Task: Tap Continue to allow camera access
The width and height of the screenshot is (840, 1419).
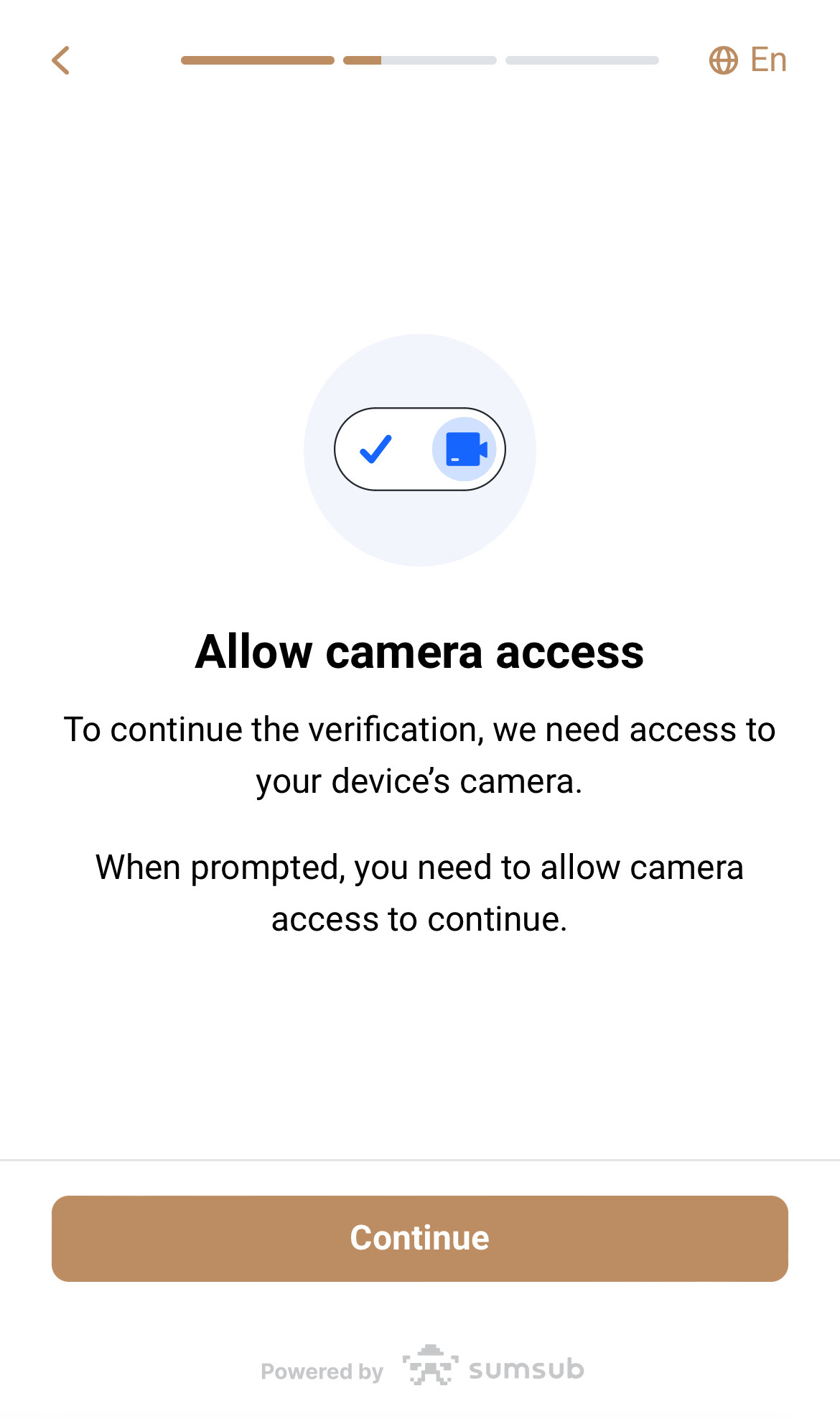Action: pyautogui.click(x=419, y=1238)
